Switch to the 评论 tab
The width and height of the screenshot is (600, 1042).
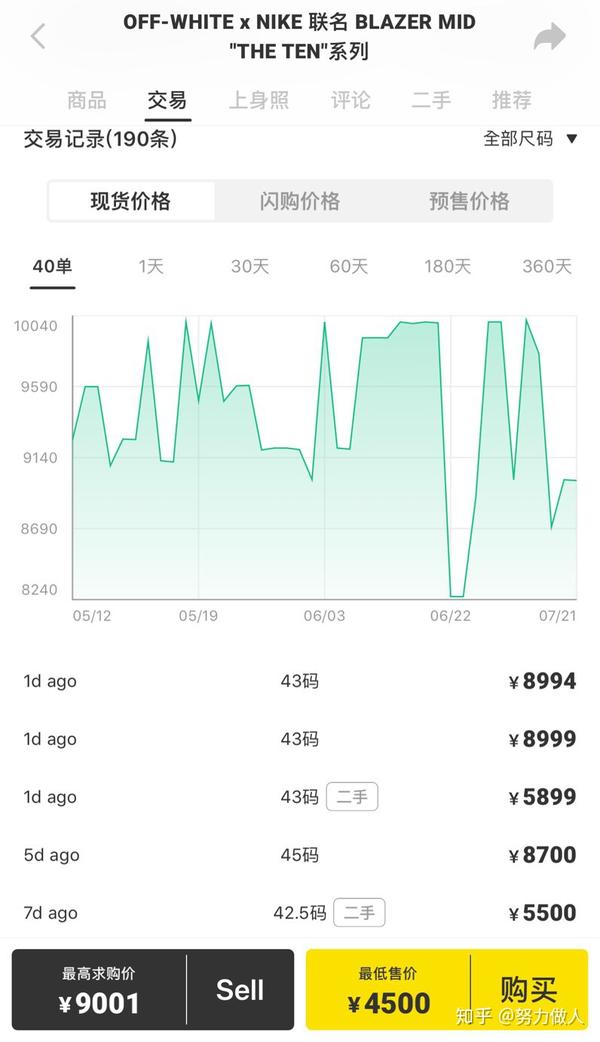[350, 100]
